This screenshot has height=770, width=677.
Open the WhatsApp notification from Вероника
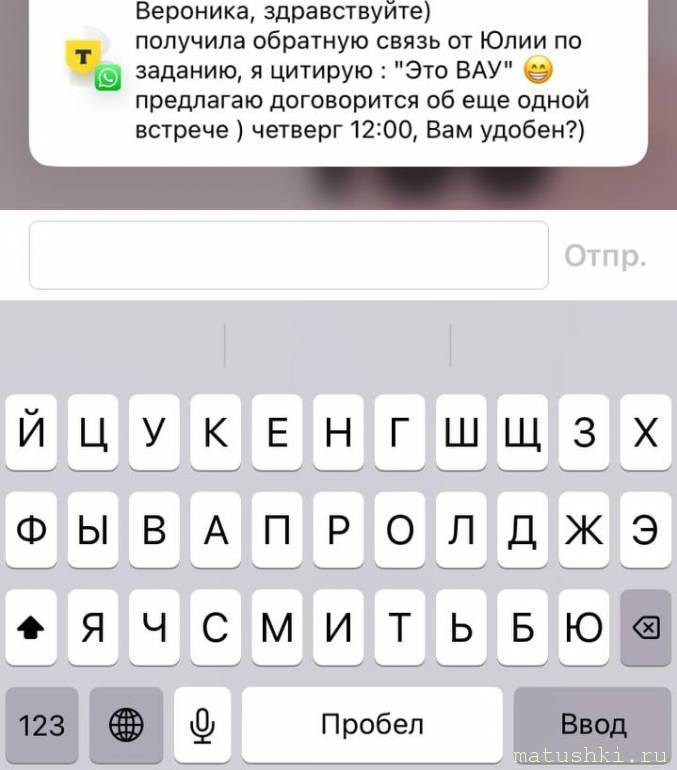coord(338,75)
